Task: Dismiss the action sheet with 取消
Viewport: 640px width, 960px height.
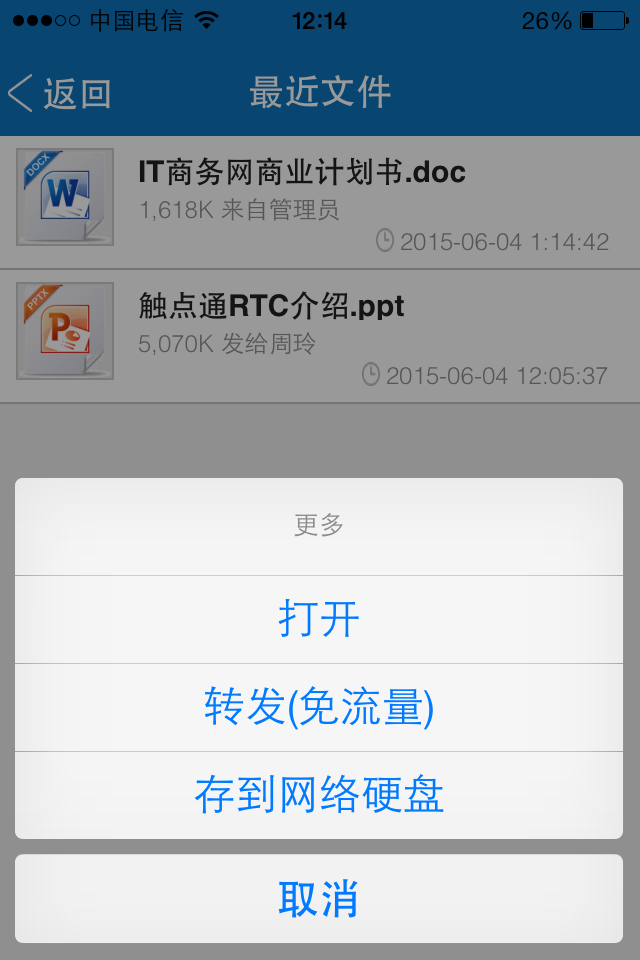Action: 319,898
